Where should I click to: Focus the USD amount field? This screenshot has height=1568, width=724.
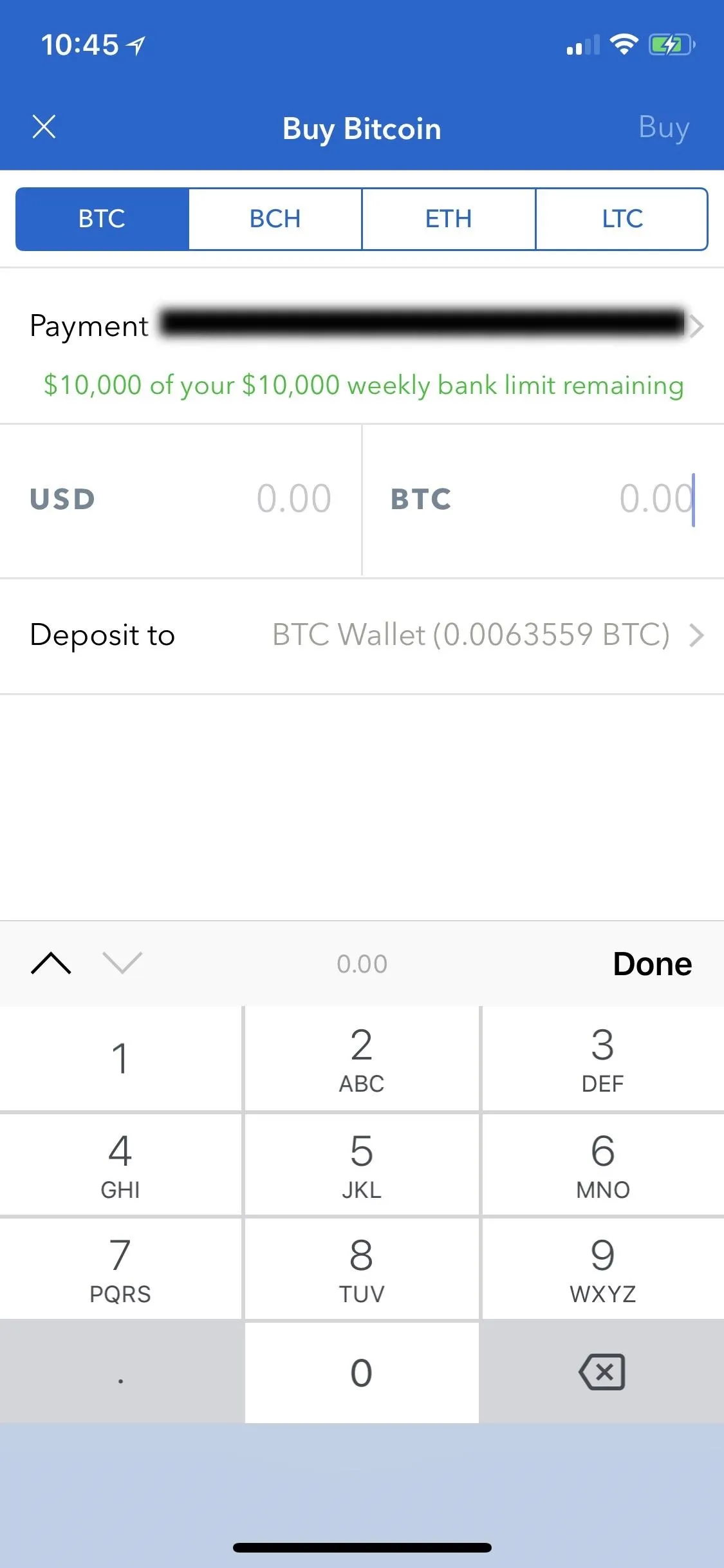tap(180, 499)
